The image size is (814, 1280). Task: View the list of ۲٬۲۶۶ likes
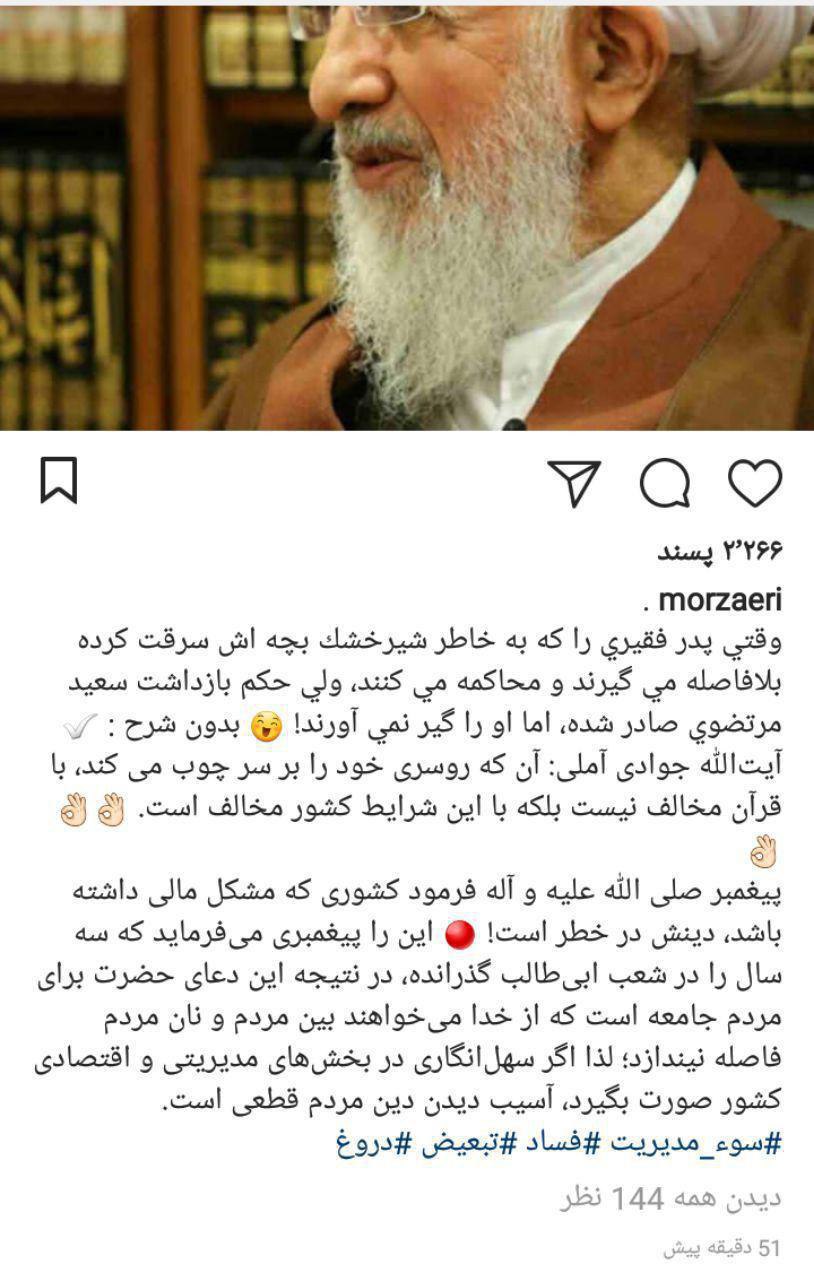tap(718, 551)
